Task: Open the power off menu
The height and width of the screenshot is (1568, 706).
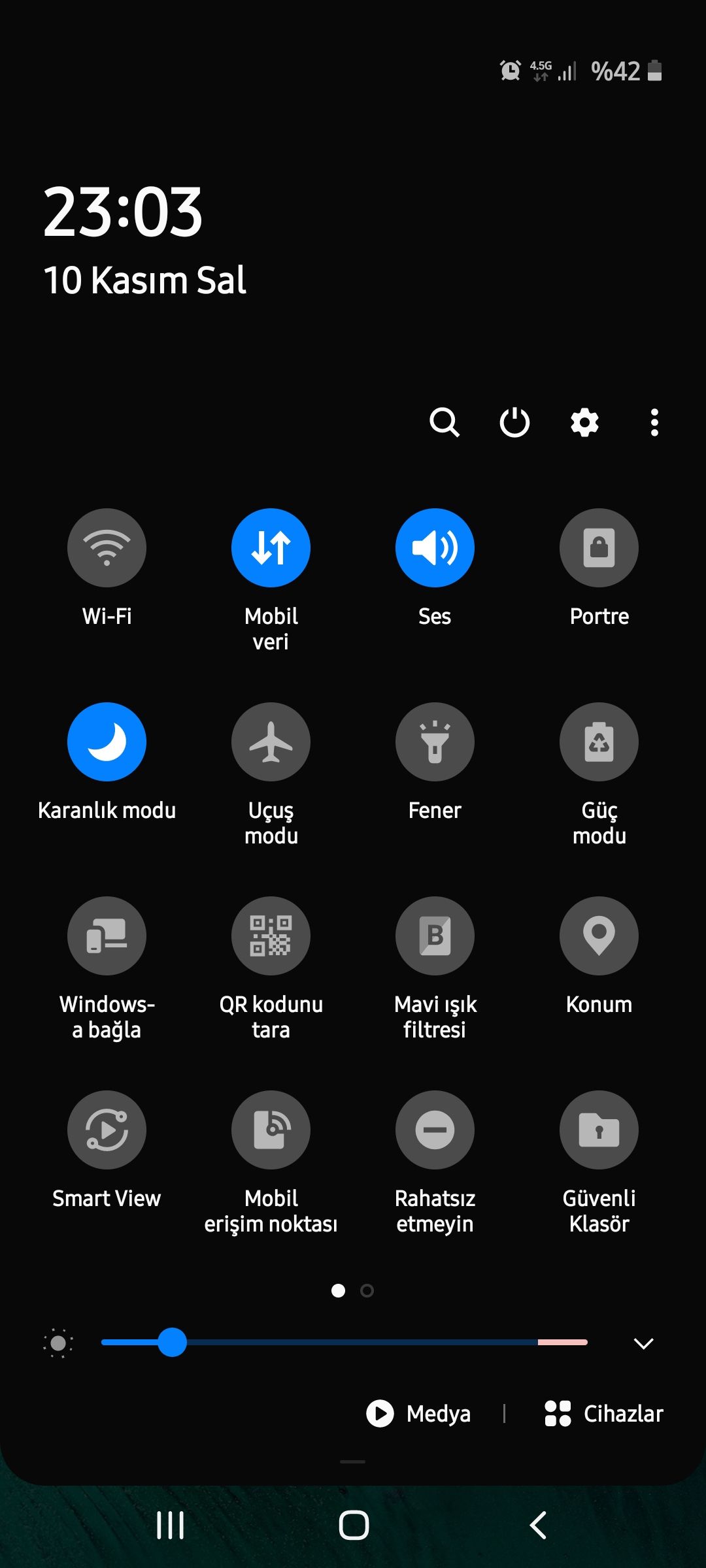Action: pos(514,422)
